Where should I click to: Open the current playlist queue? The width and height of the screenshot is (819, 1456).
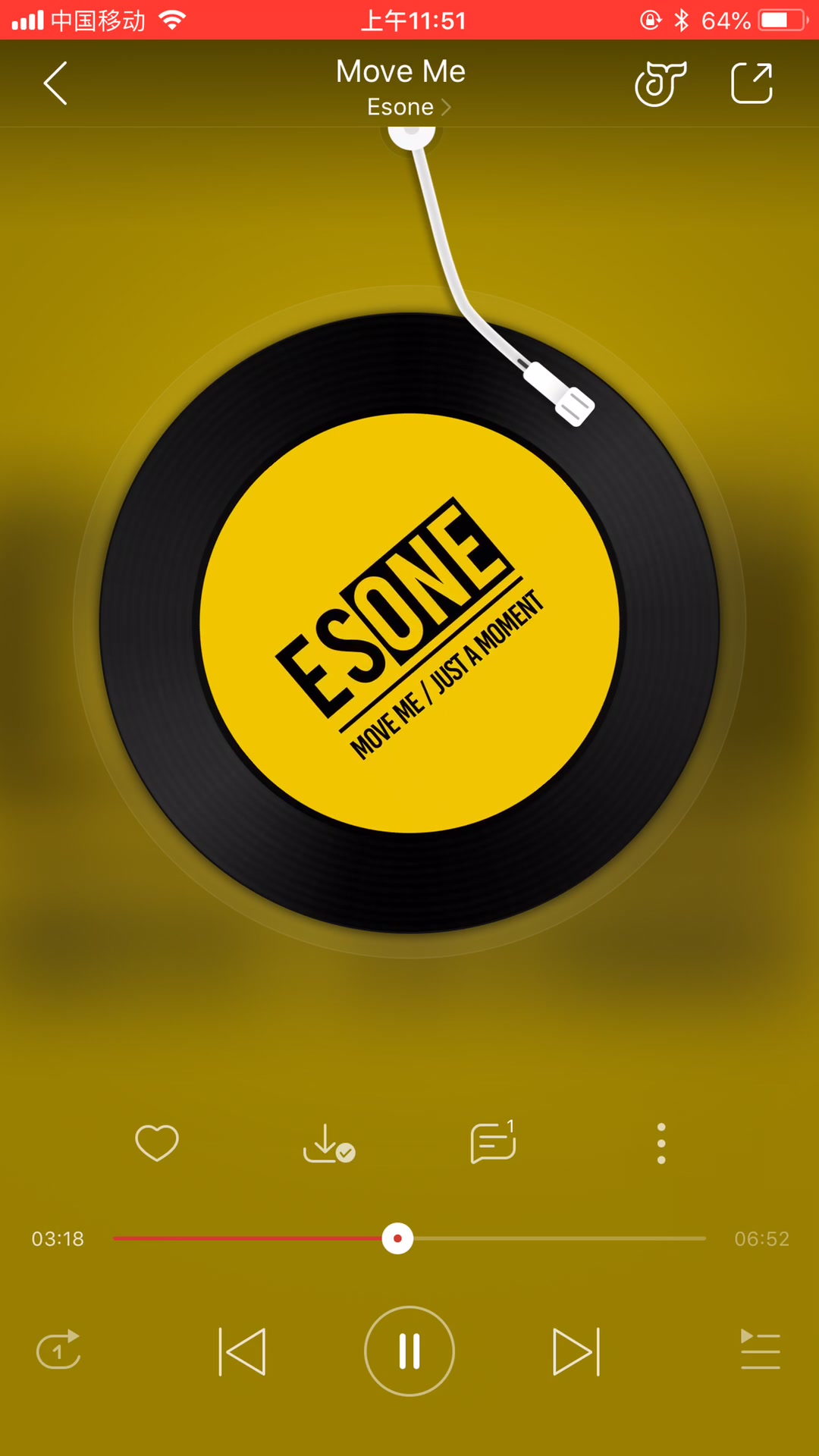(760, 1351)
